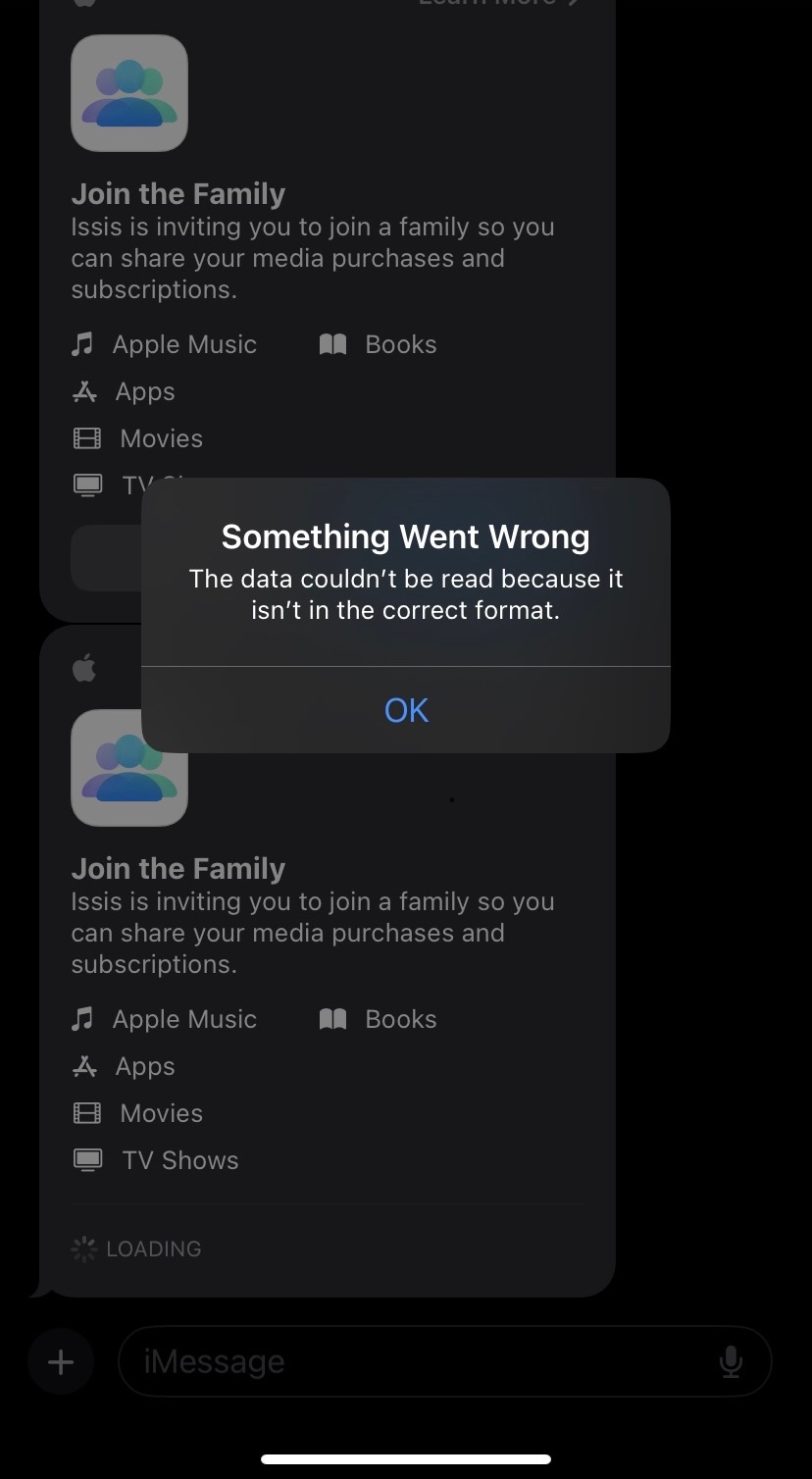Tap the App Store icon next to Apps
Screen dimensions: 812x1479
click(x=84, y=391)
